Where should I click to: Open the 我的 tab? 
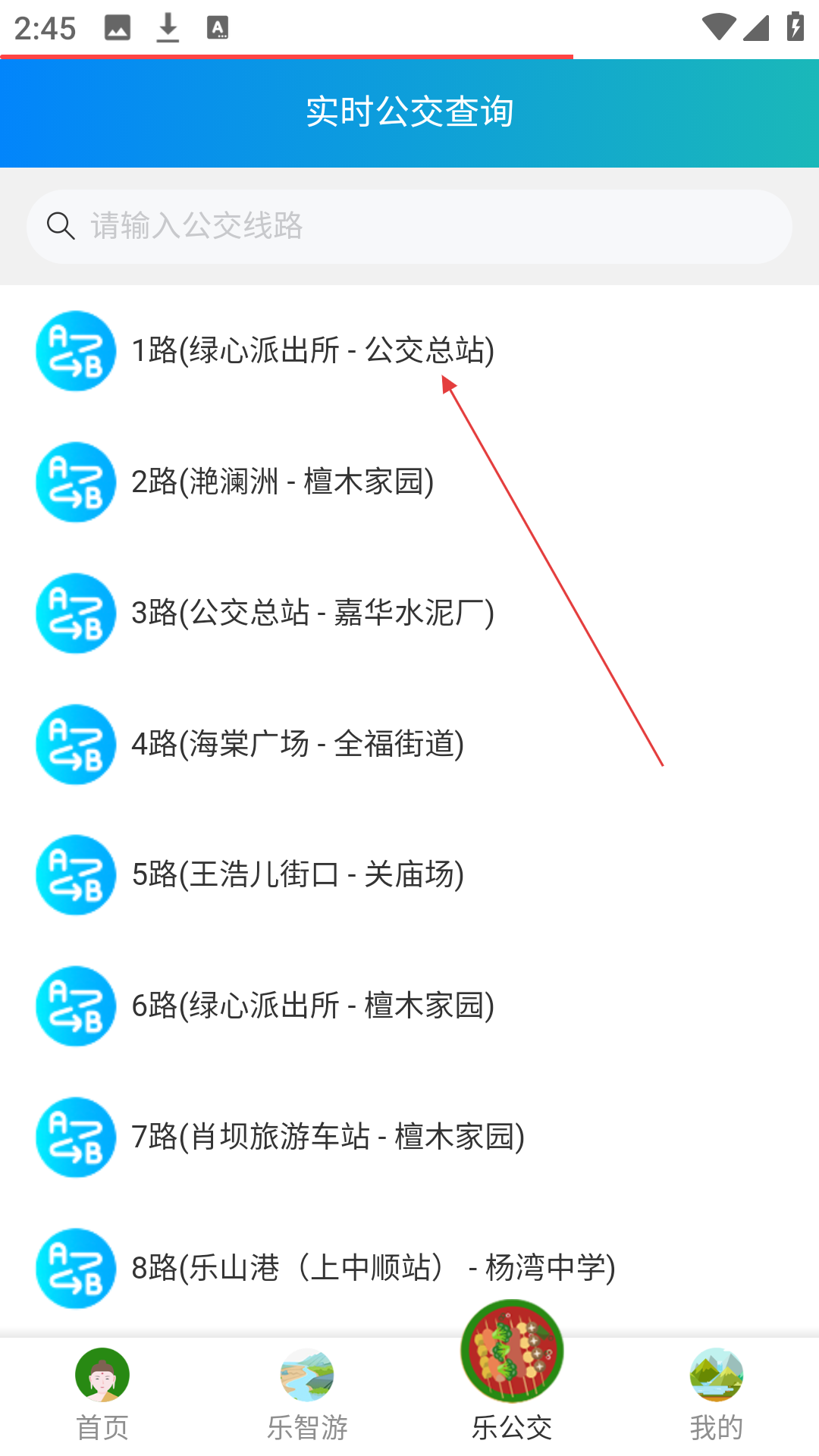717,1397
